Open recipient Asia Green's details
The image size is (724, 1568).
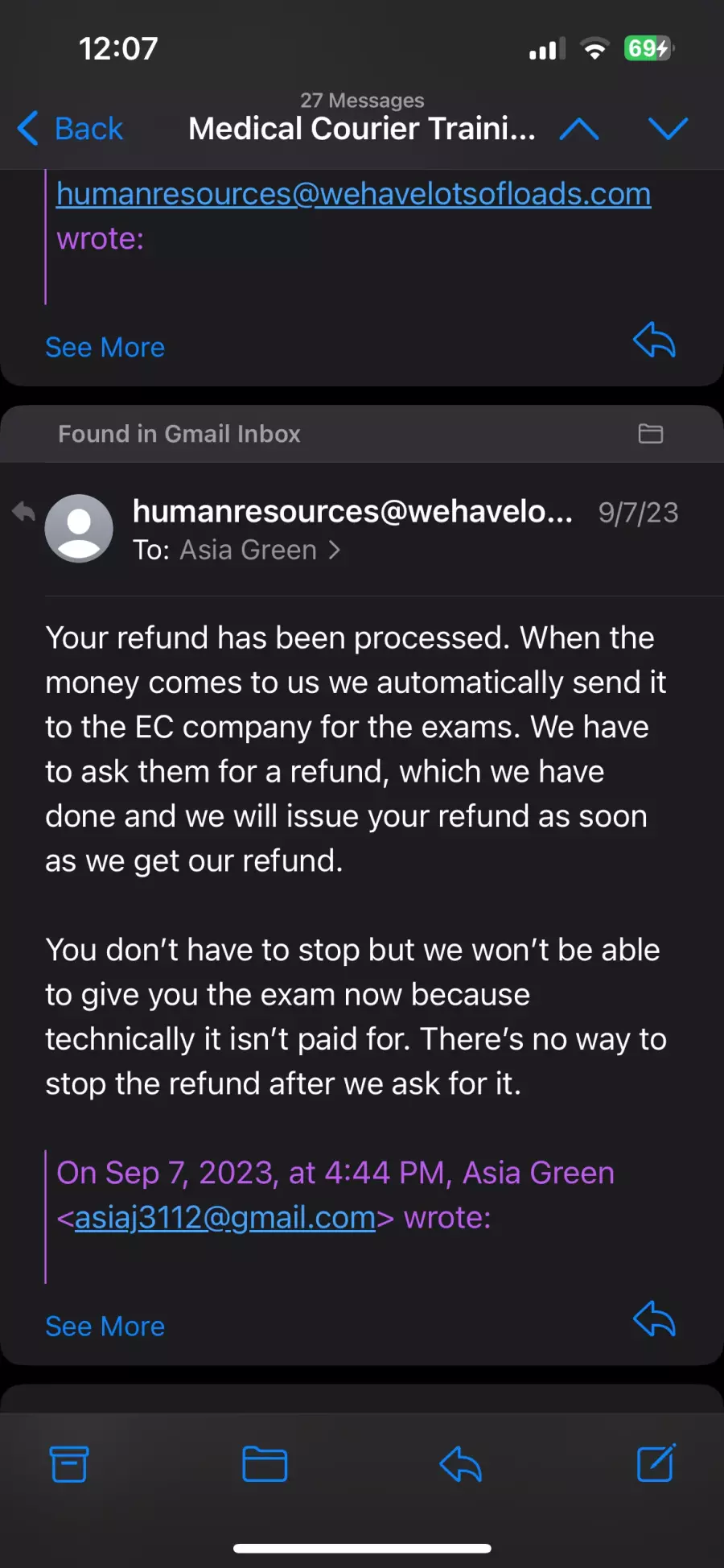249,551
